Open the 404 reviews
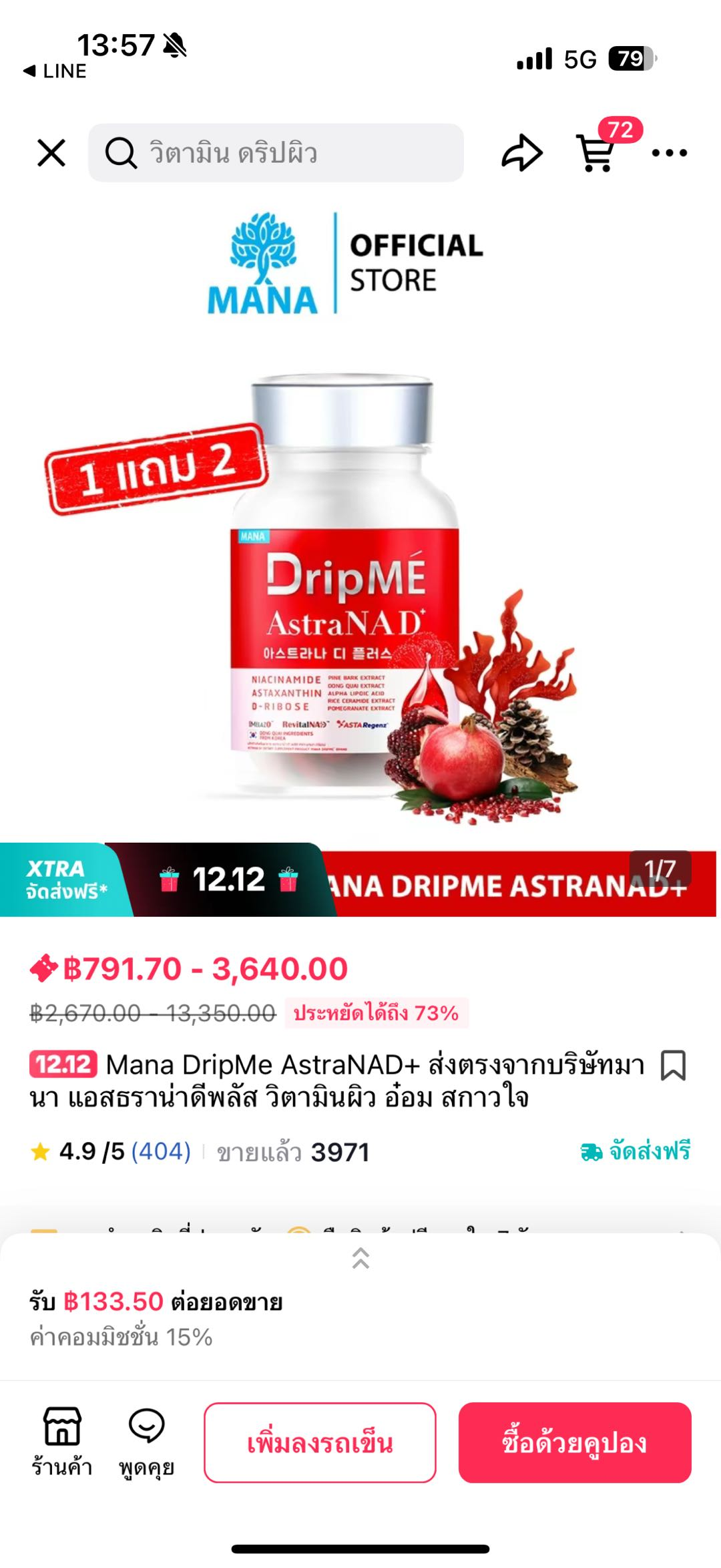 coord(161,1151)
